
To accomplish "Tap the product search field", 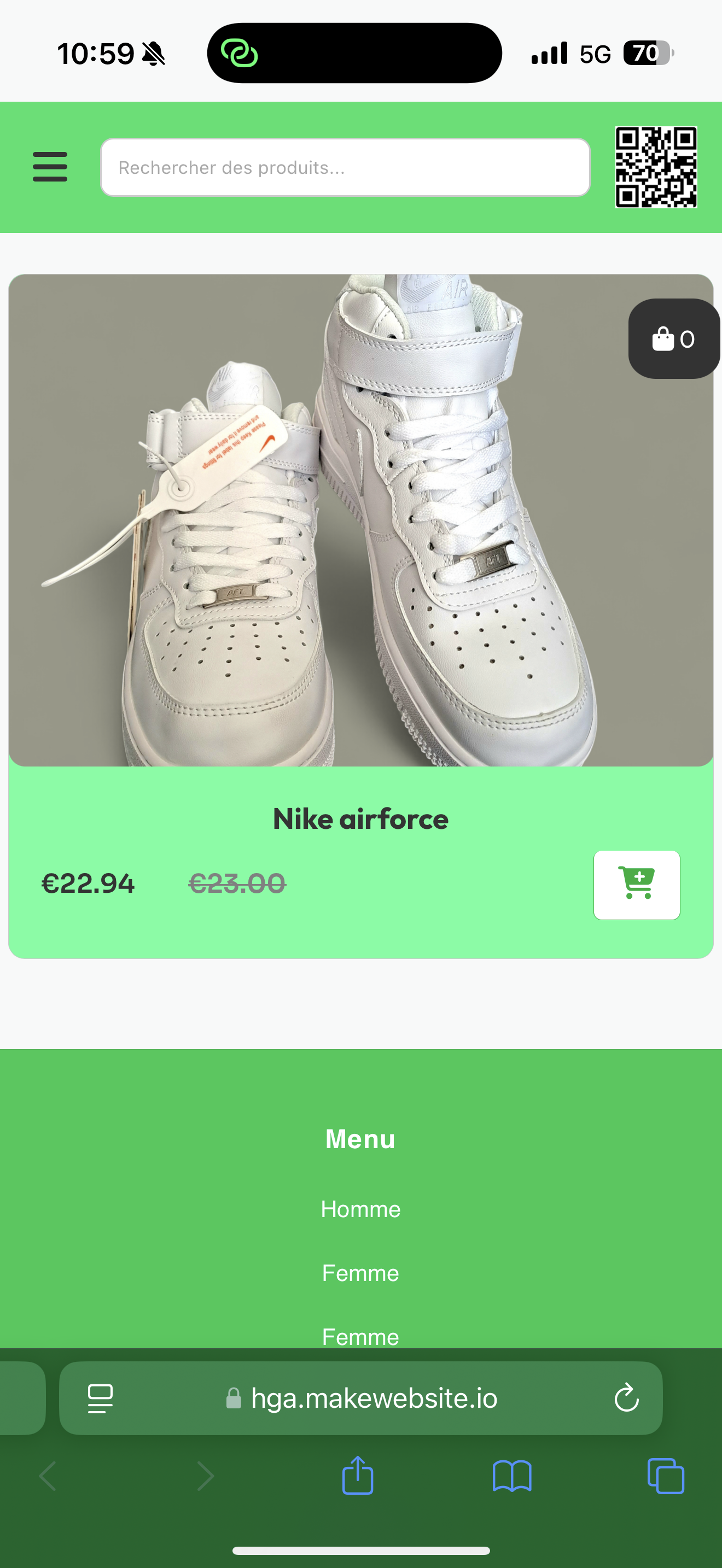I will (x=345, y=167).
